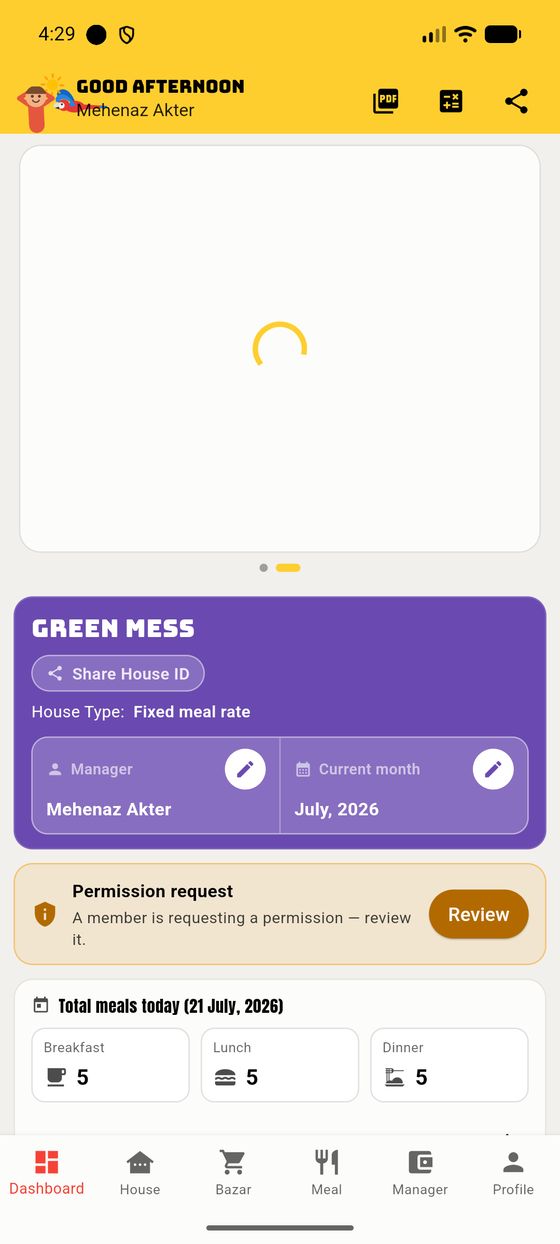Open the calculator icon in header
Viewport: 560px width, 1244px height.
pos(451,101)
